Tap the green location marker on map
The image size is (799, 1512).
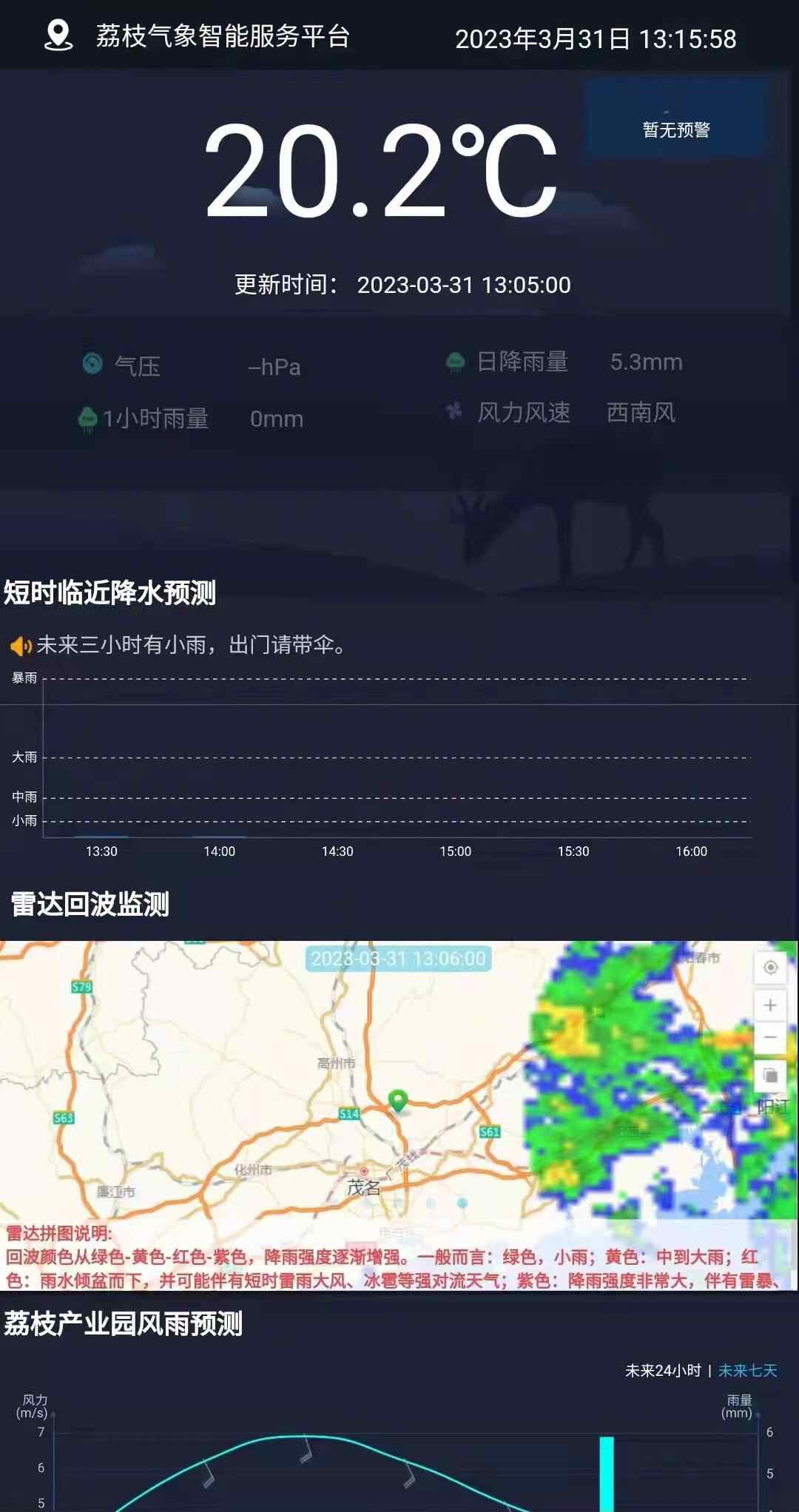(398, 1100)
